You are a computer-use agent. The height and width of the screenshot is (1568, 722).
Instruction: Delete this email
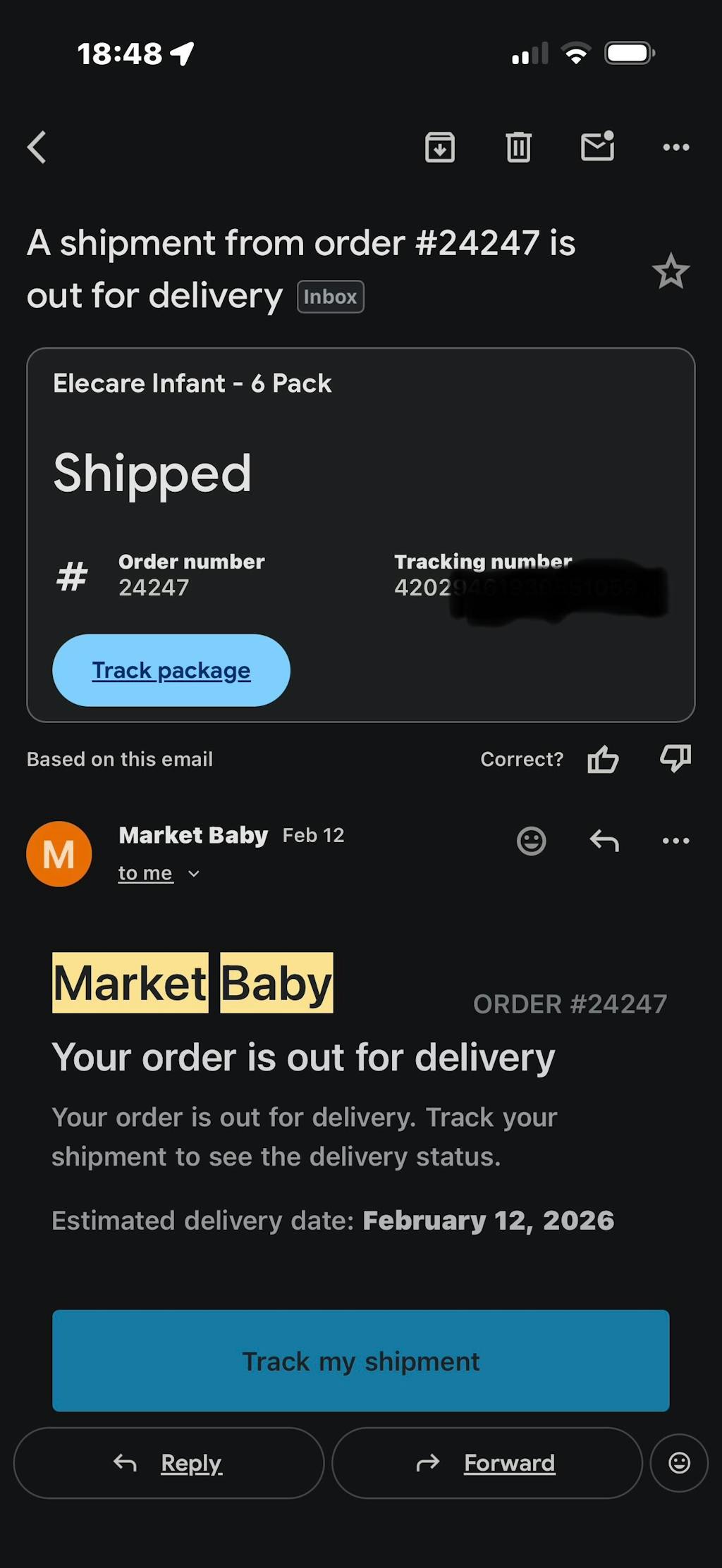coord(518,147)
